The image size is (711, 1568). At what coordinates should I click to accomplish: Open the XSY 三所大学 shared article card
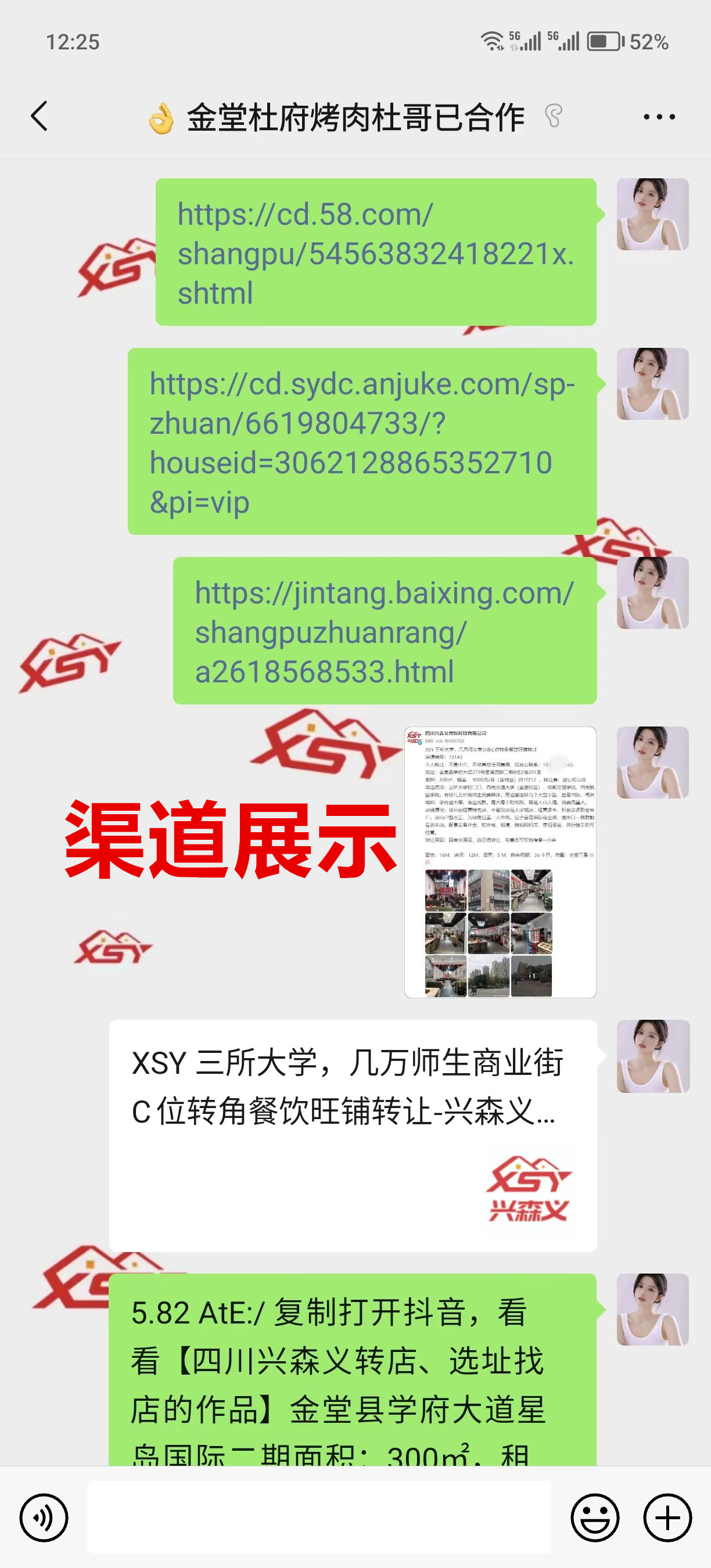pos(353,1135)
